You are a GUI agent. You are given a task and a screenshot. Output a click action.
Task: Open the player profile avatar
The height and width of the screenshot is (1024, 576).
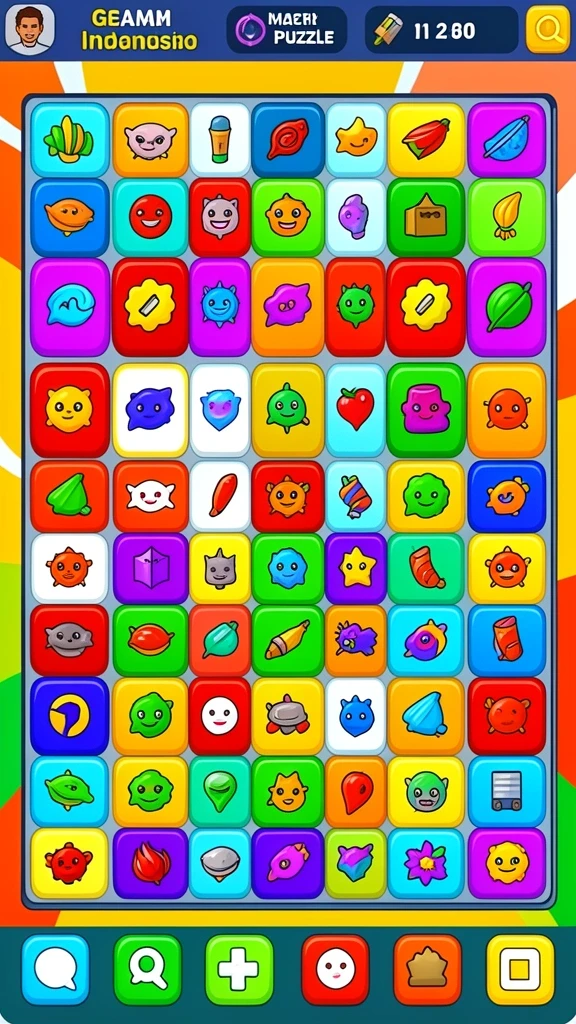pos(29,29)
